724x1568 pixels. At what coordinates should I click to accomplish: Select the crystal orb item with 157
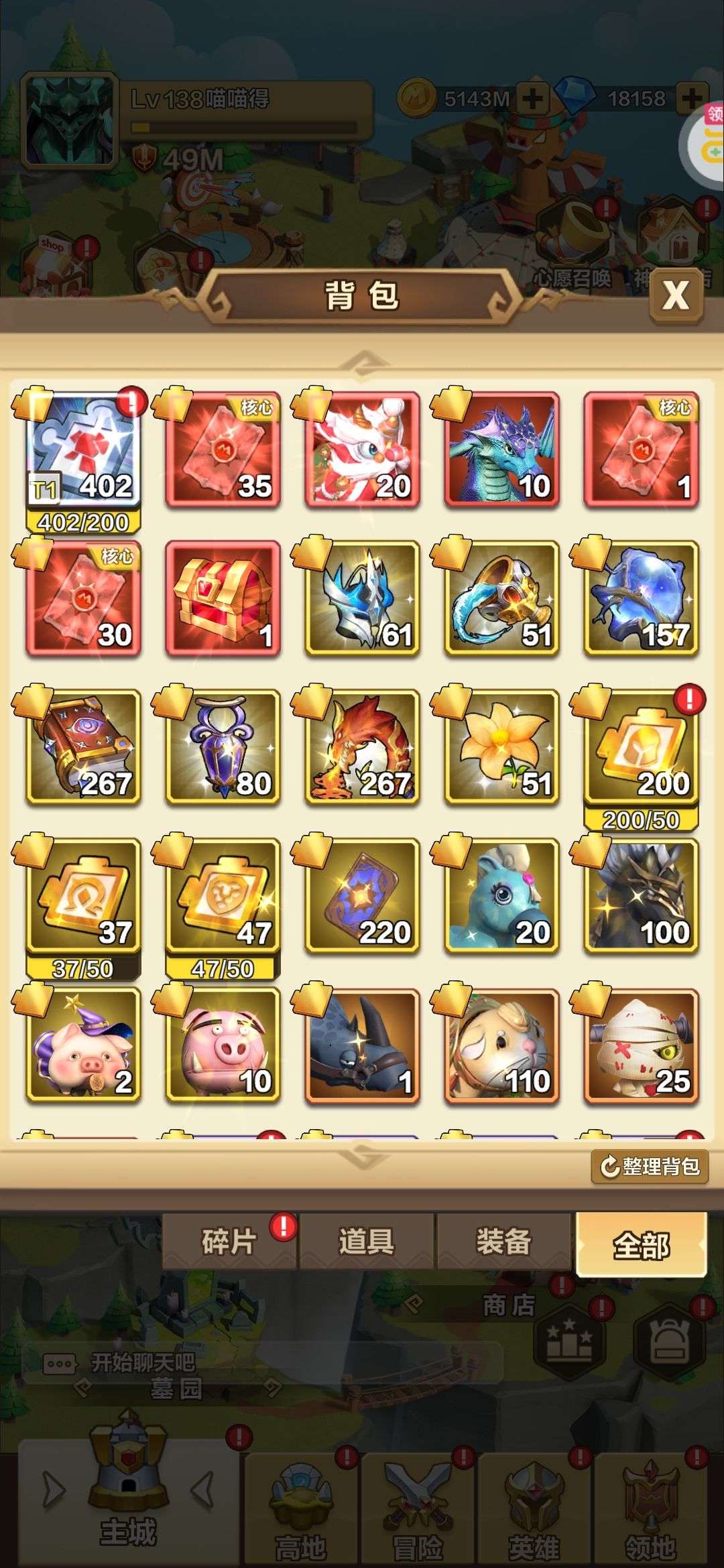pyautogui.click(x=641, y=598)
